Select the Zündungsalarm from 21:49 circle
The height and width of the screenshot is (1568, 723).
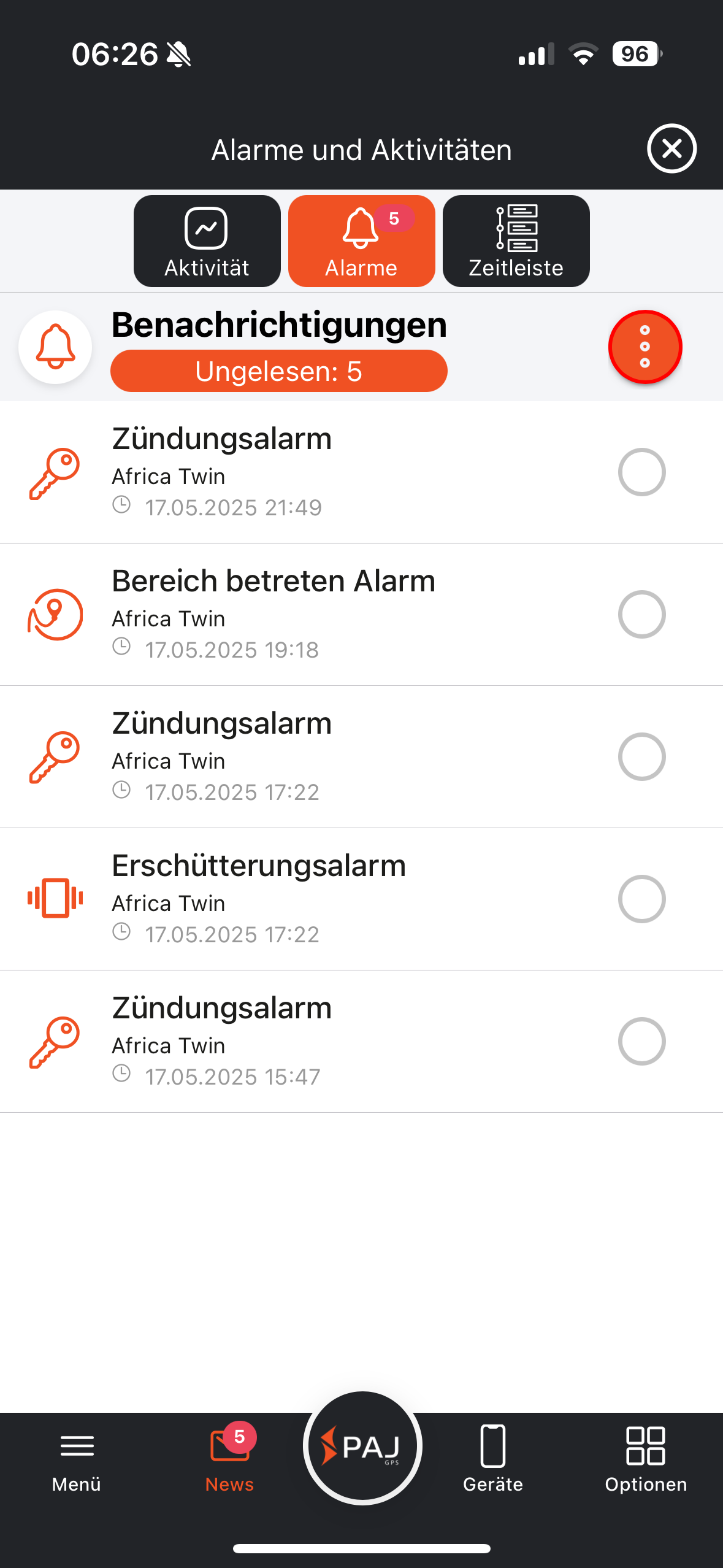point(641,472)
